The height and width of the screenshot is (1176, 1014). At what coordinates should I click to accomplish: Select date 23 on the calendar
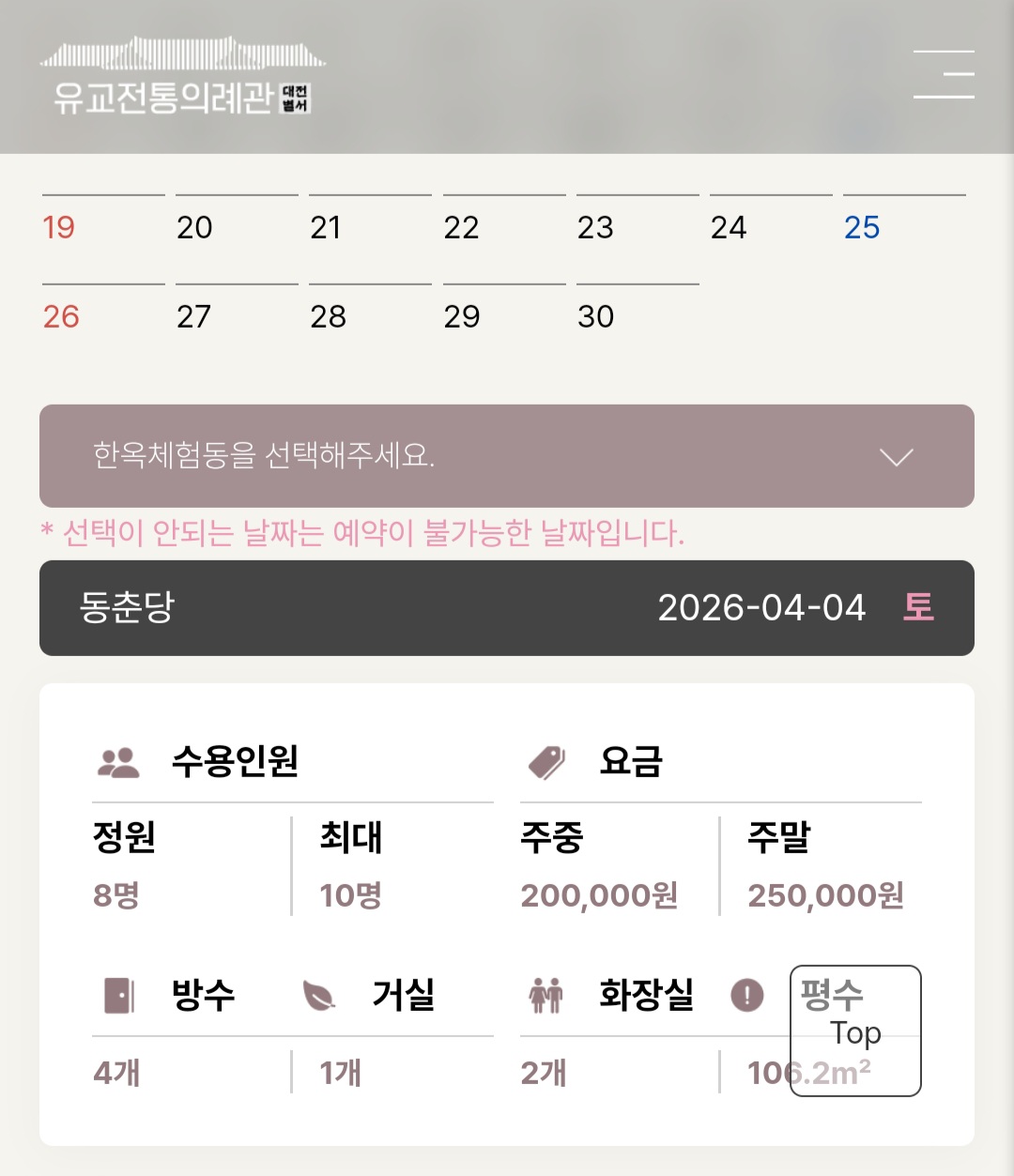595,227
